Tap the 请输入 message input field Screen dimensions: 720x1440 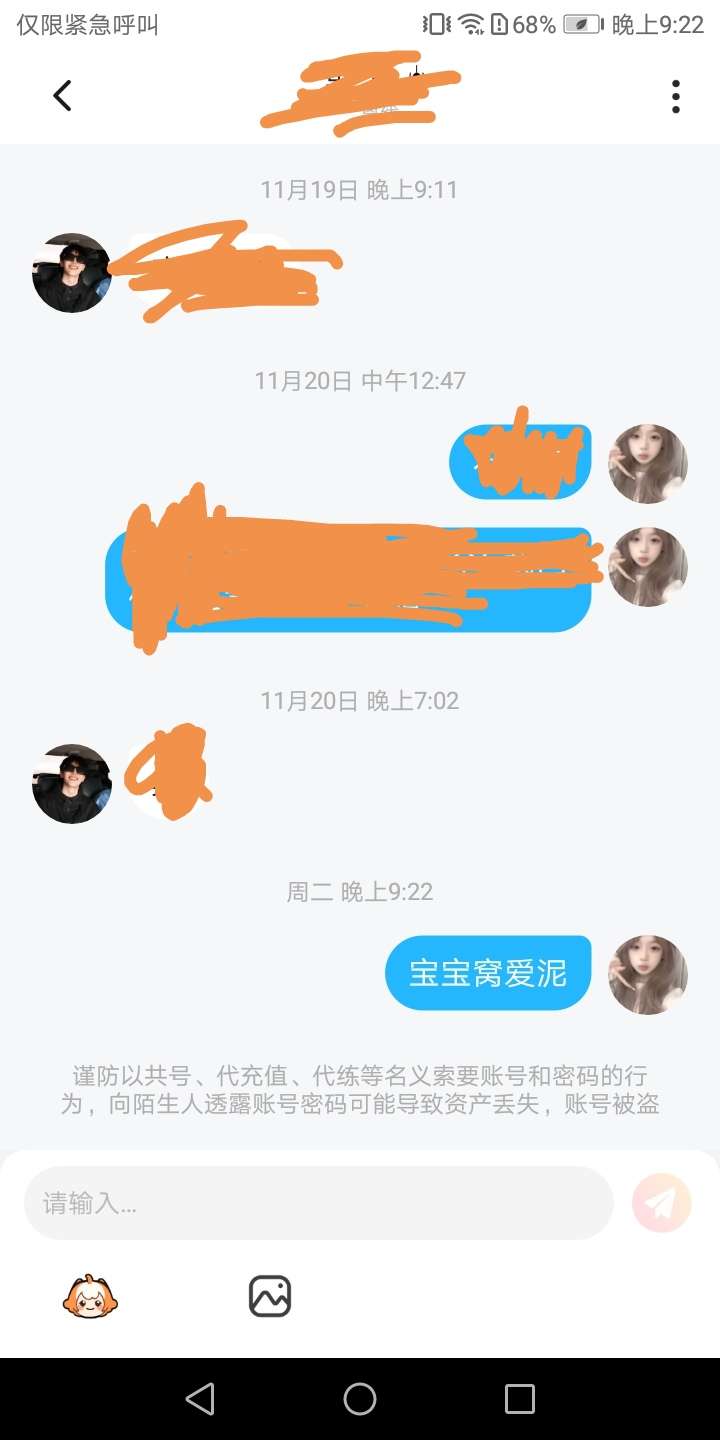tap(318, 1203)
